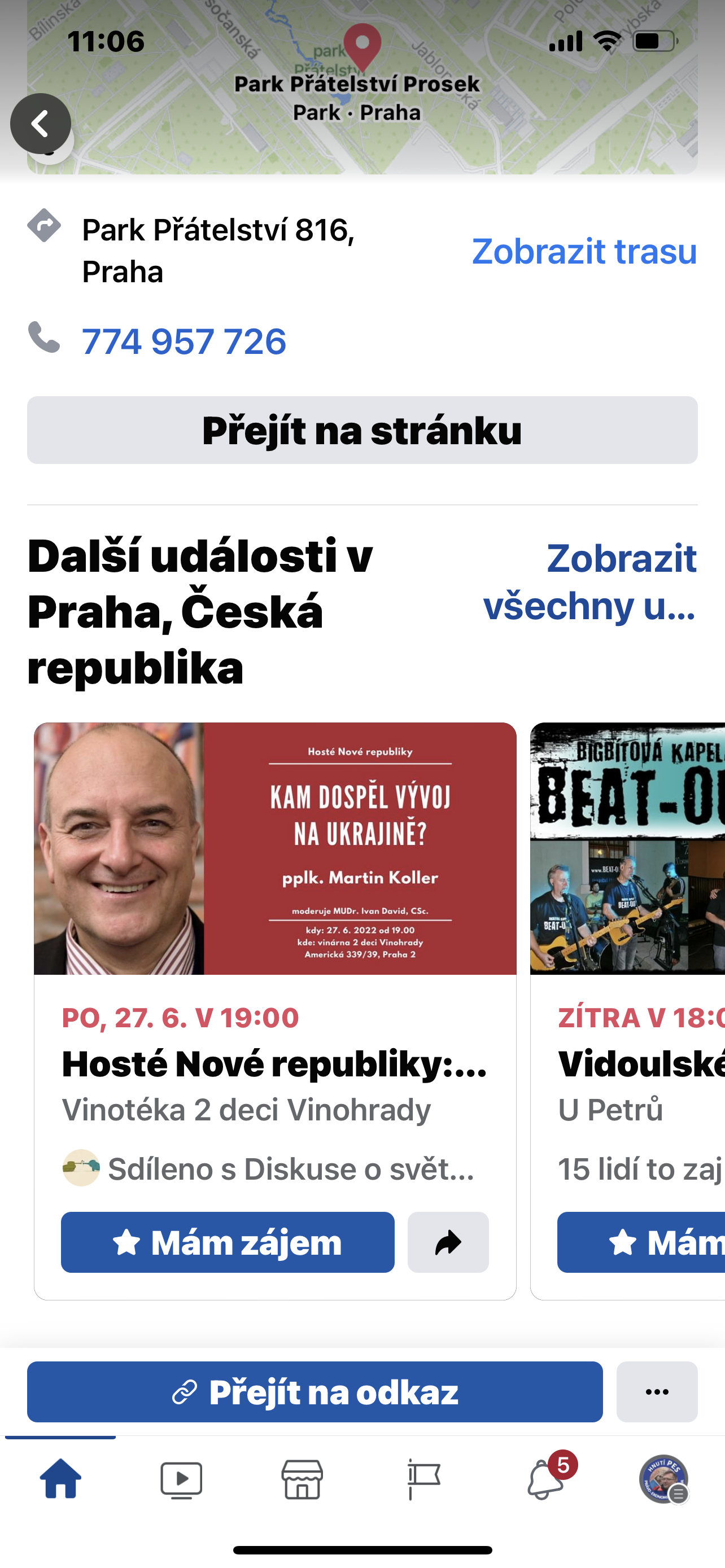The image size is (725, 1568).
Task: Open the notifications bell
Action: tap(544, 1480)
